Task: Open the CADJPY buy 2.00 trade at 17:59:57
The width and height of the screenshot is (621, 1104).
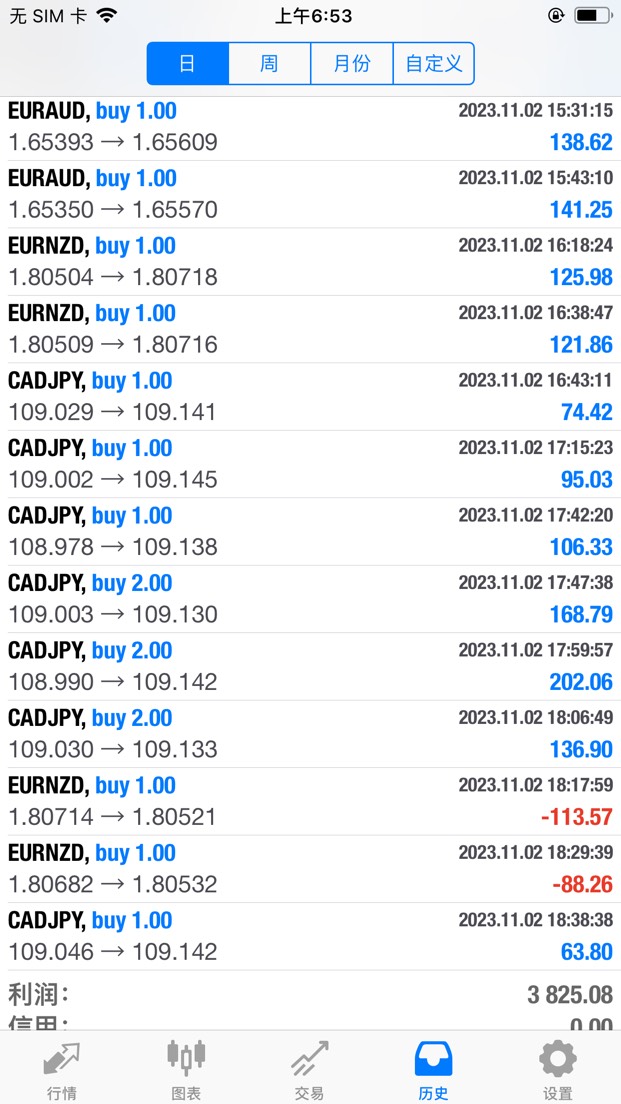Action: (x=310, y=666)
